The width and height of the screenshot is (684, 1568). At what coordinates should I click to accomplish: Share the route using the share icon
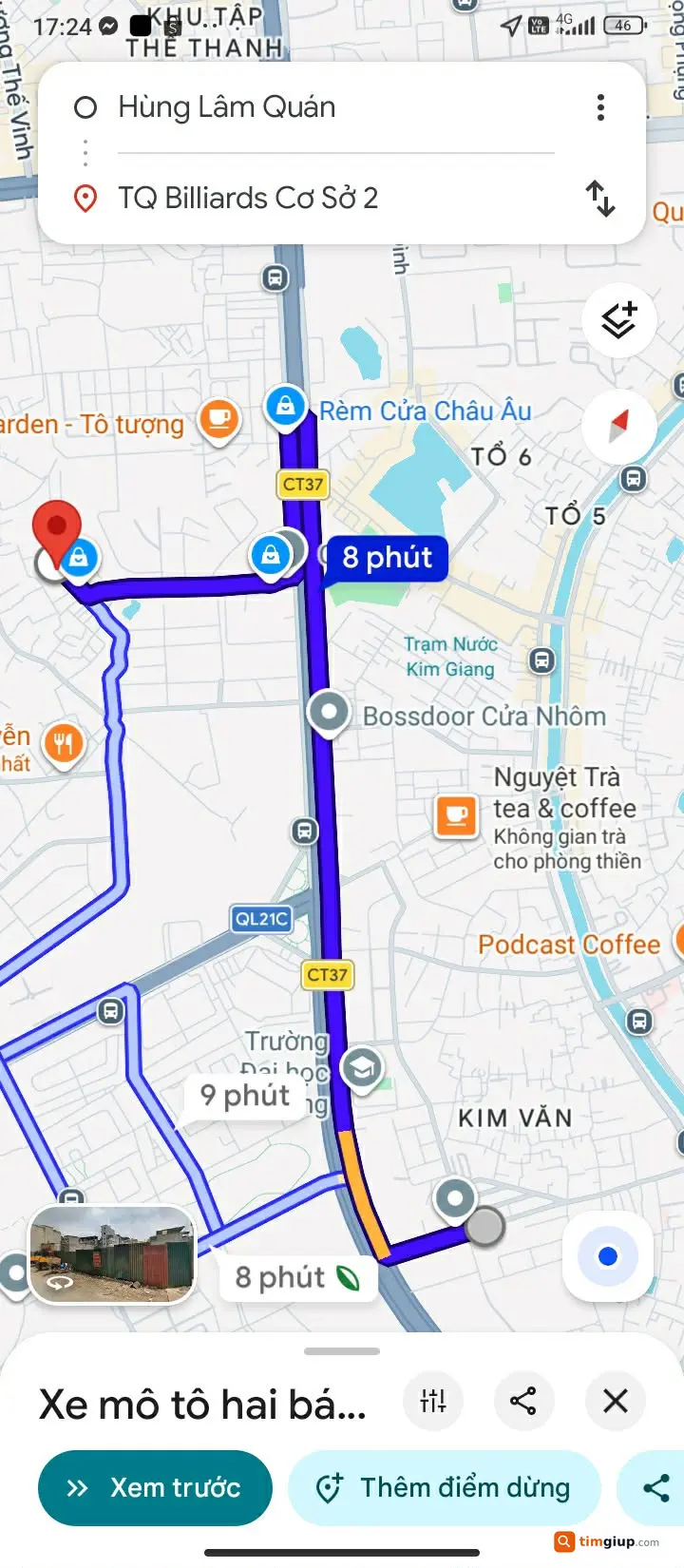[523, 1401]
